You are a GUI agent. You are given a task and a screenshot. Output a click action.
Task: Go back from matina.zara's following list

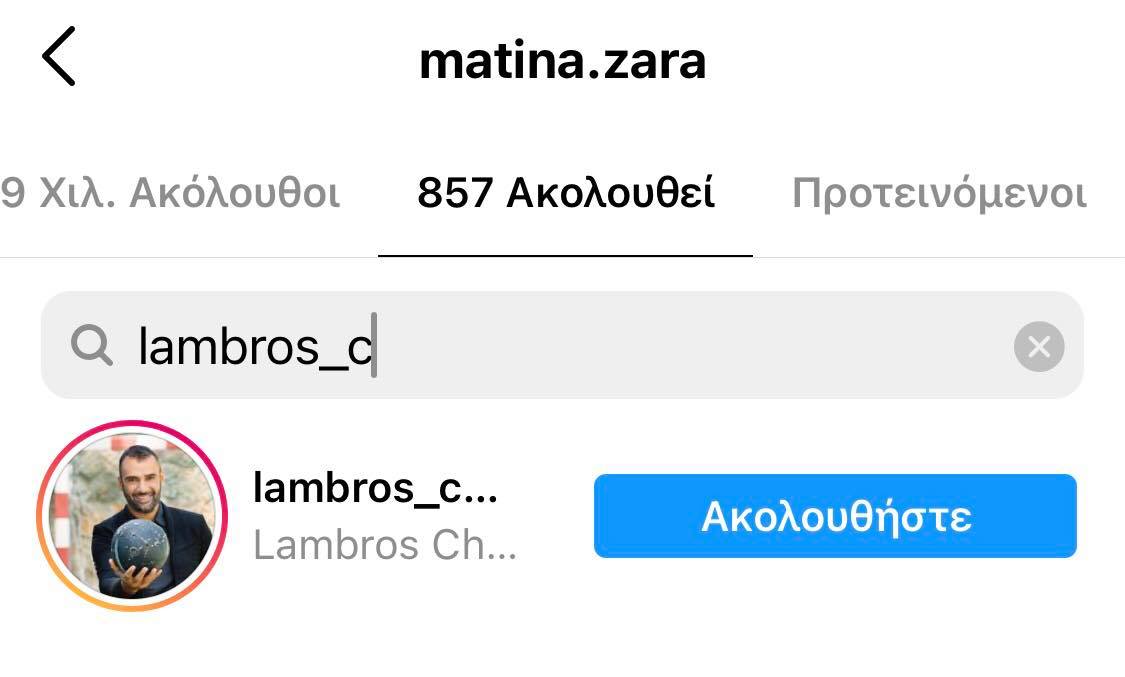pyautogui.click(x=59, y=57)
